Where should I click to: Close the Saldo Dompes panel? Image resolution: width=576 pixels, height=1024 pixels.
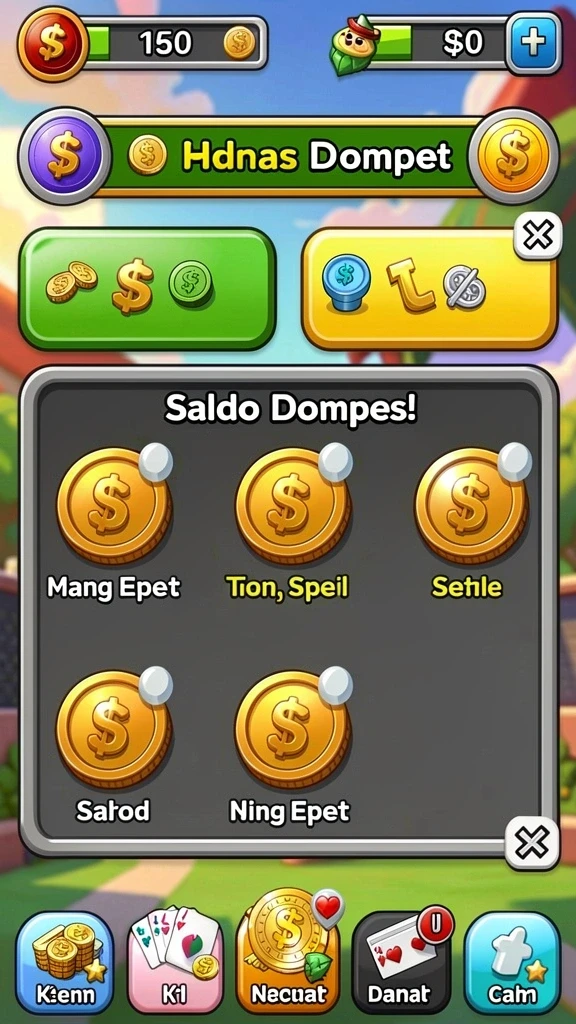[x=532, y=843]
